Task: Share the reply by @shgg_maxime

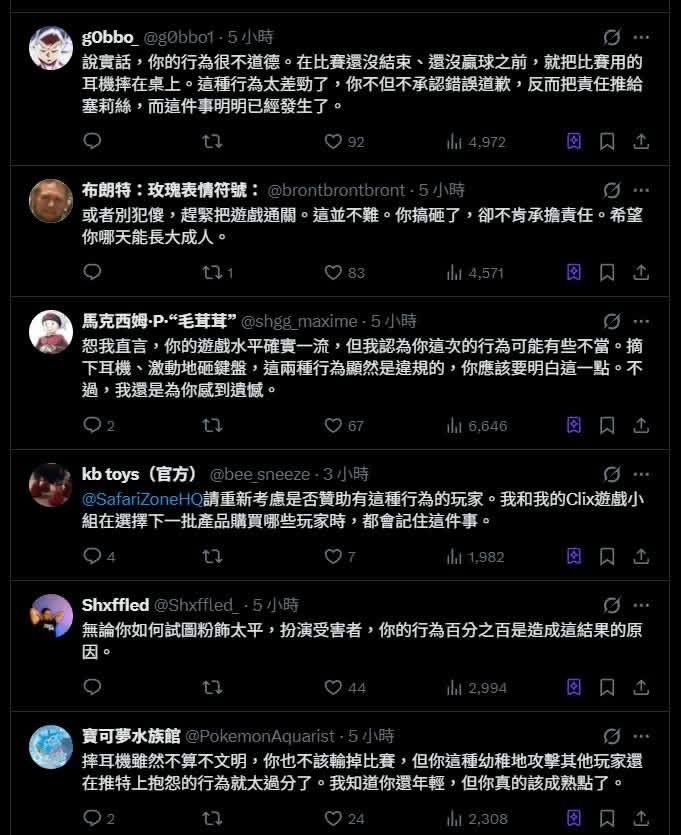Action: (x=642, y=425)
